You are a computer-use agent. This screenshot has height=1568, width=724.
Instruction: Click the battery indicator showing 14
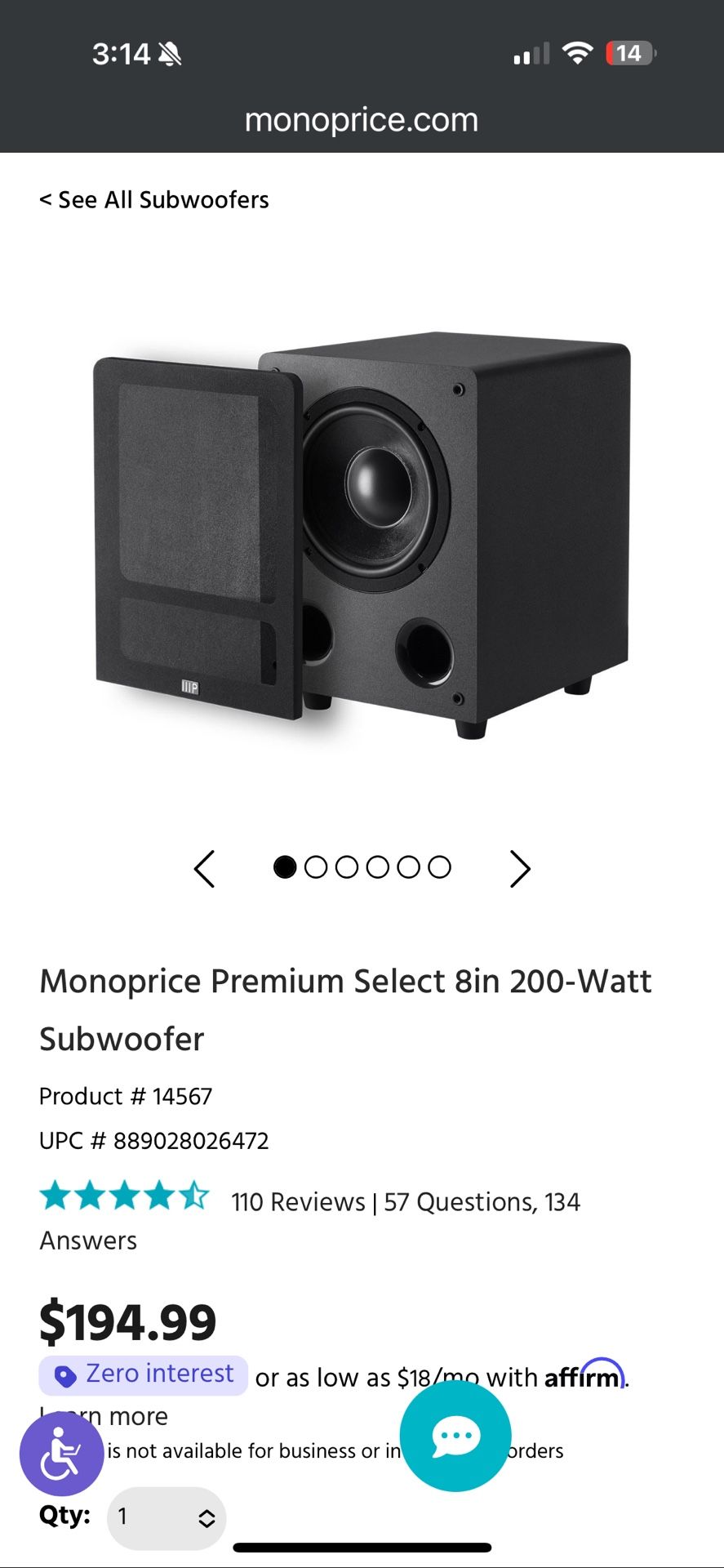click(628, 54)
